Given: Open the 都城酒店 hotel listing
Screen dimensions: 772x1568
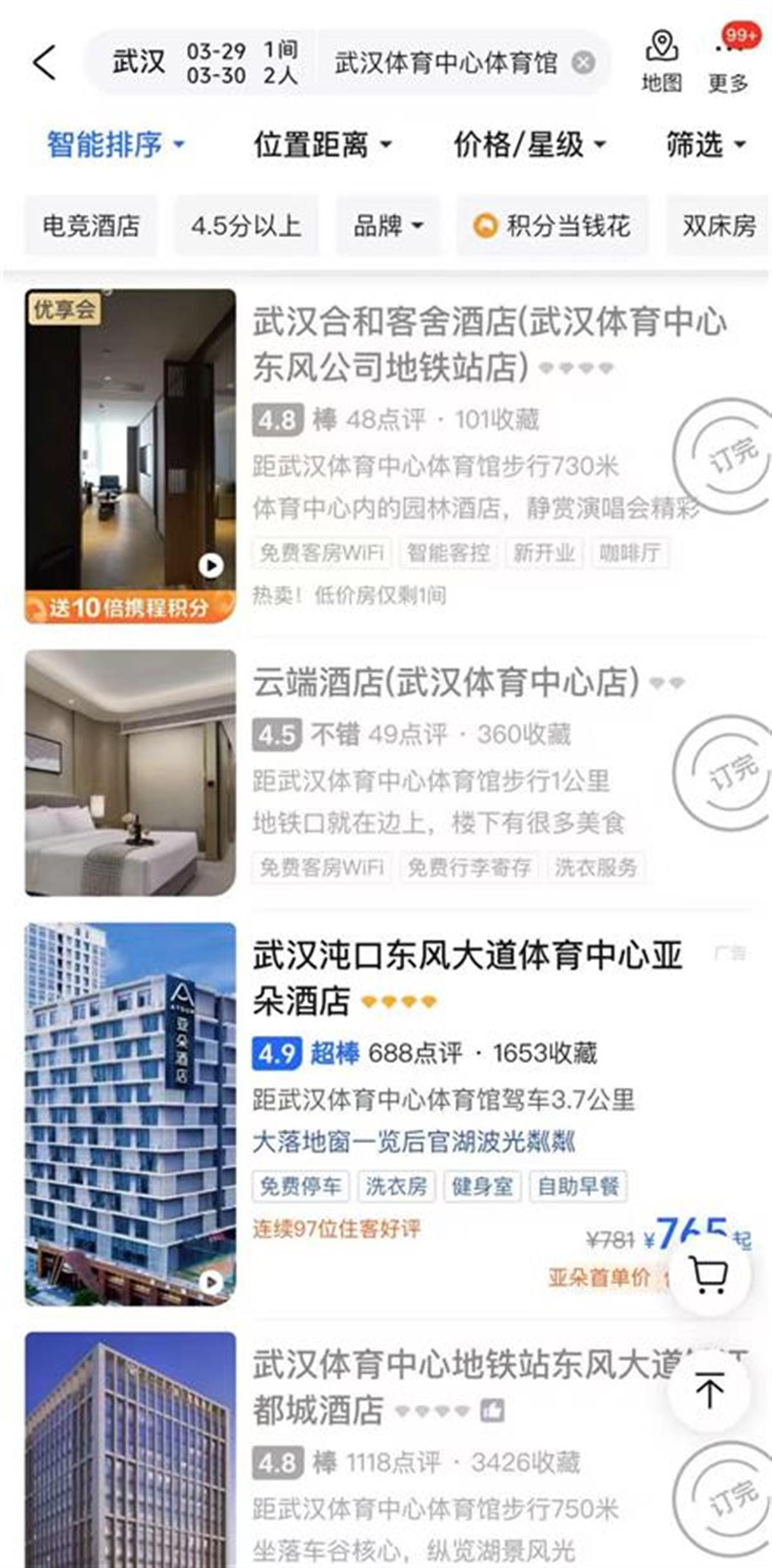Looking at the screenshot, I should (450, 1388).
